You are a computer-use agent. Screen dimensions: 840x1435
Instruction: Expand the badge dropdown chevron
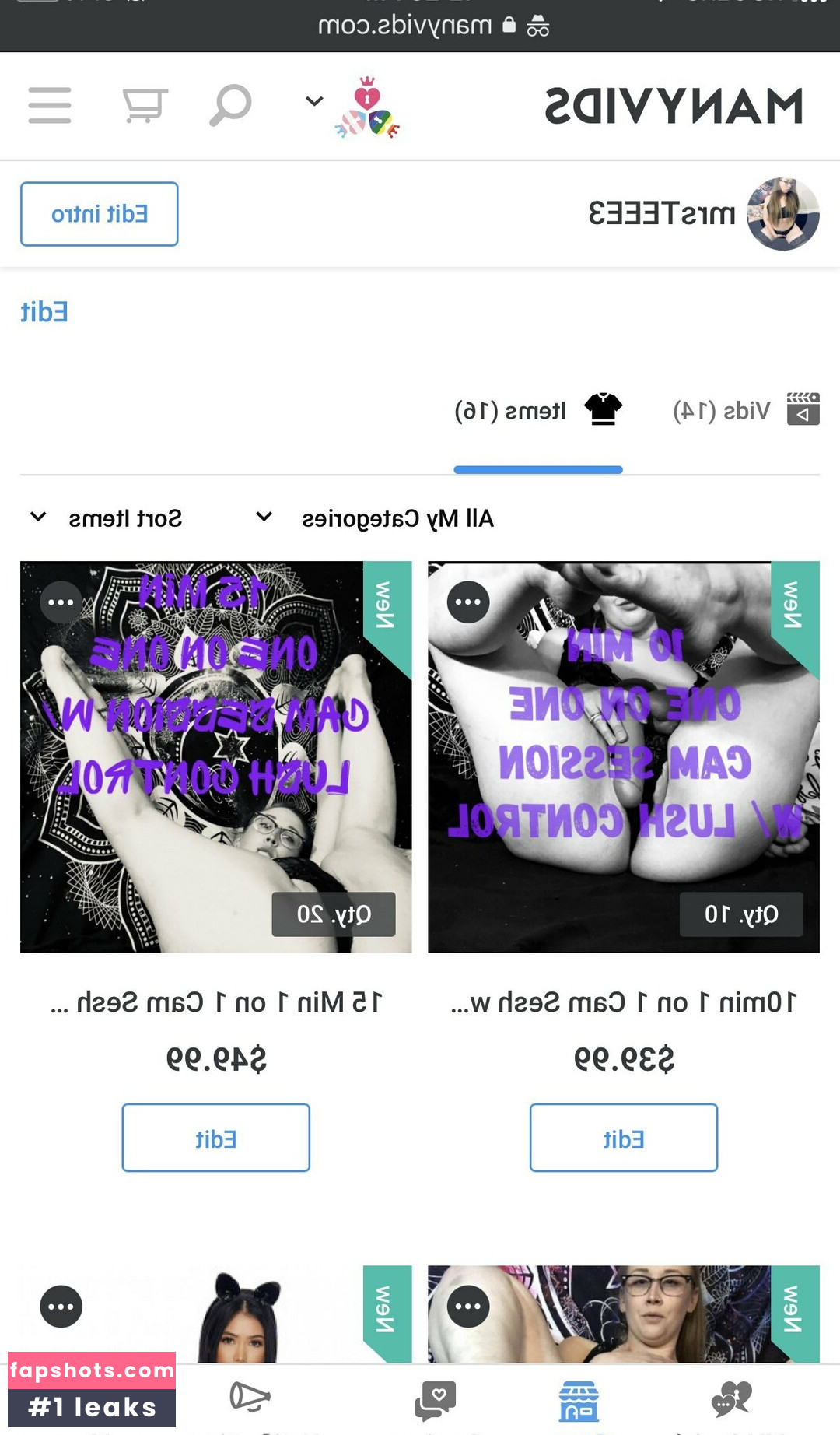(314, 101)
